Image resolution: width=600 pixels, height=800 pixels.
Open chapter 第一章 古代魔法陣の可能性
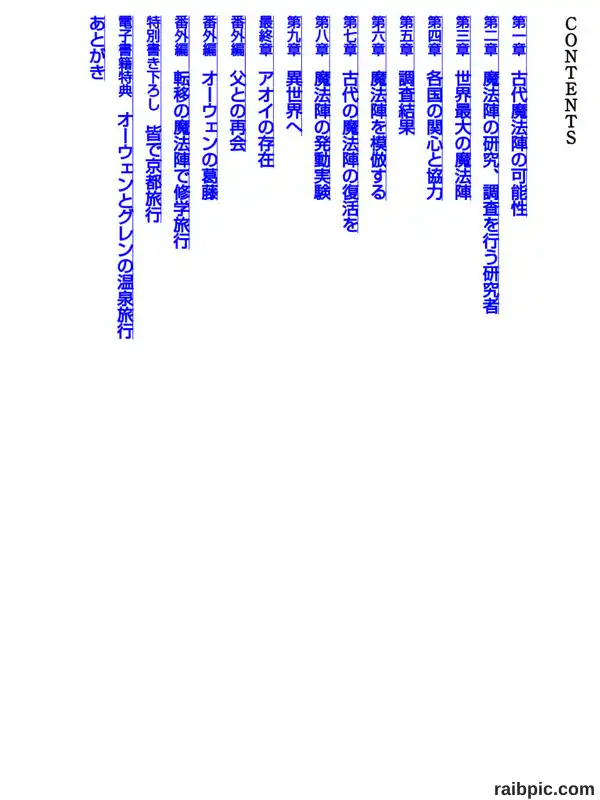(520, 116)
